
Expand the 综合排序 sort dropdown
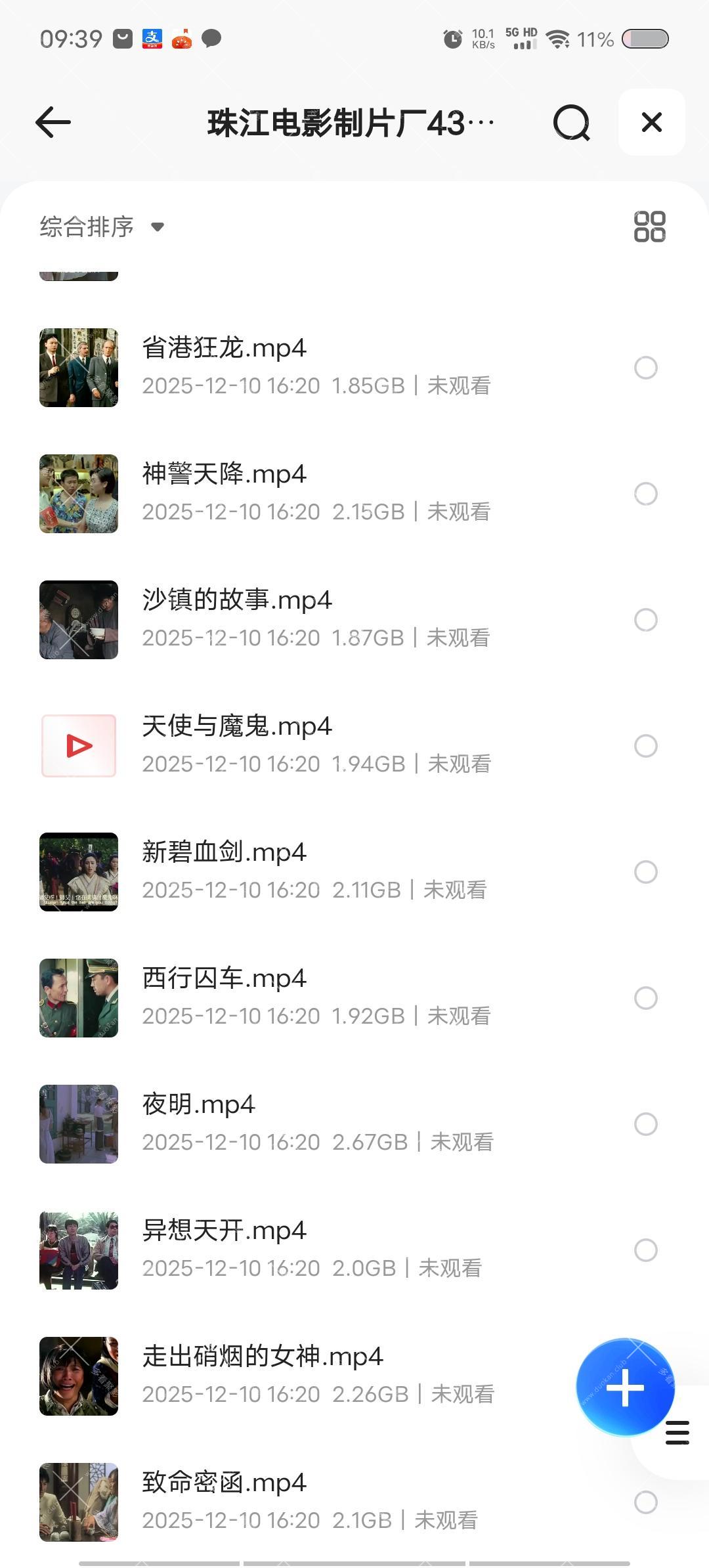click(102, 227)
